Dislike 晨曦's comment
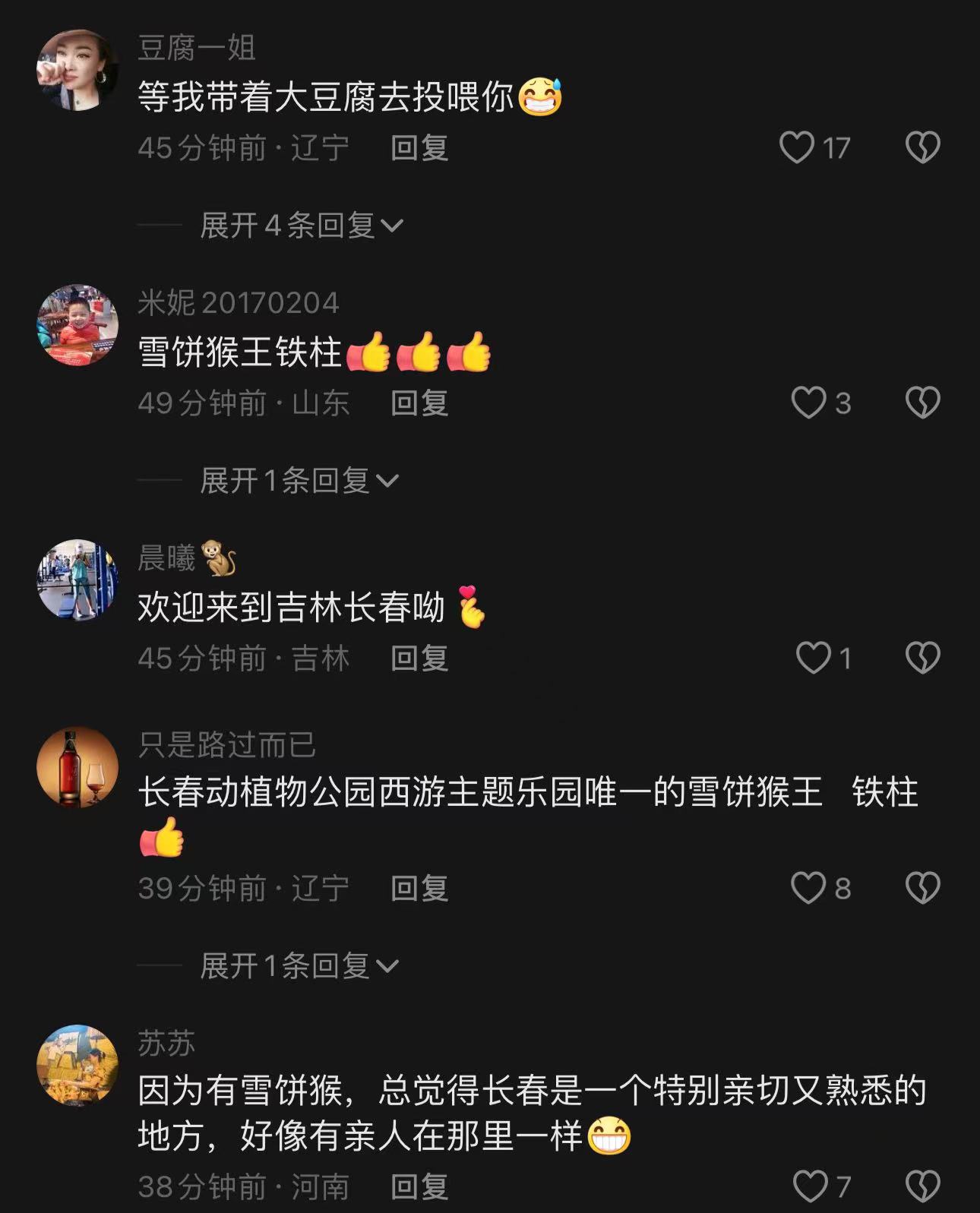980x1213 pixels. click(923, 658)
